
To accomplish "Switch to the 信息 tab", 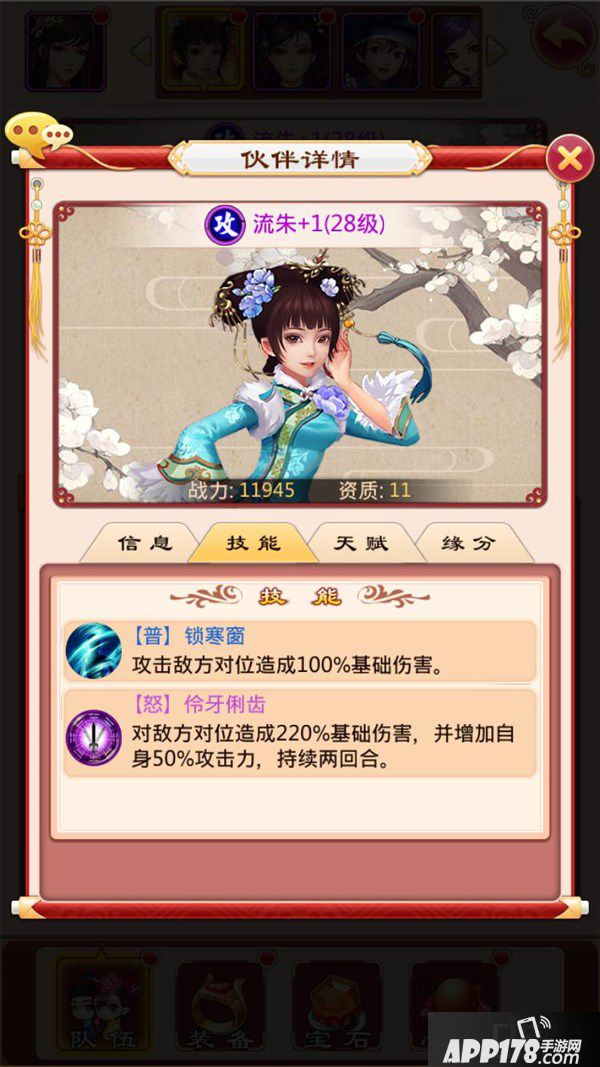I will [x=144, y=544].
